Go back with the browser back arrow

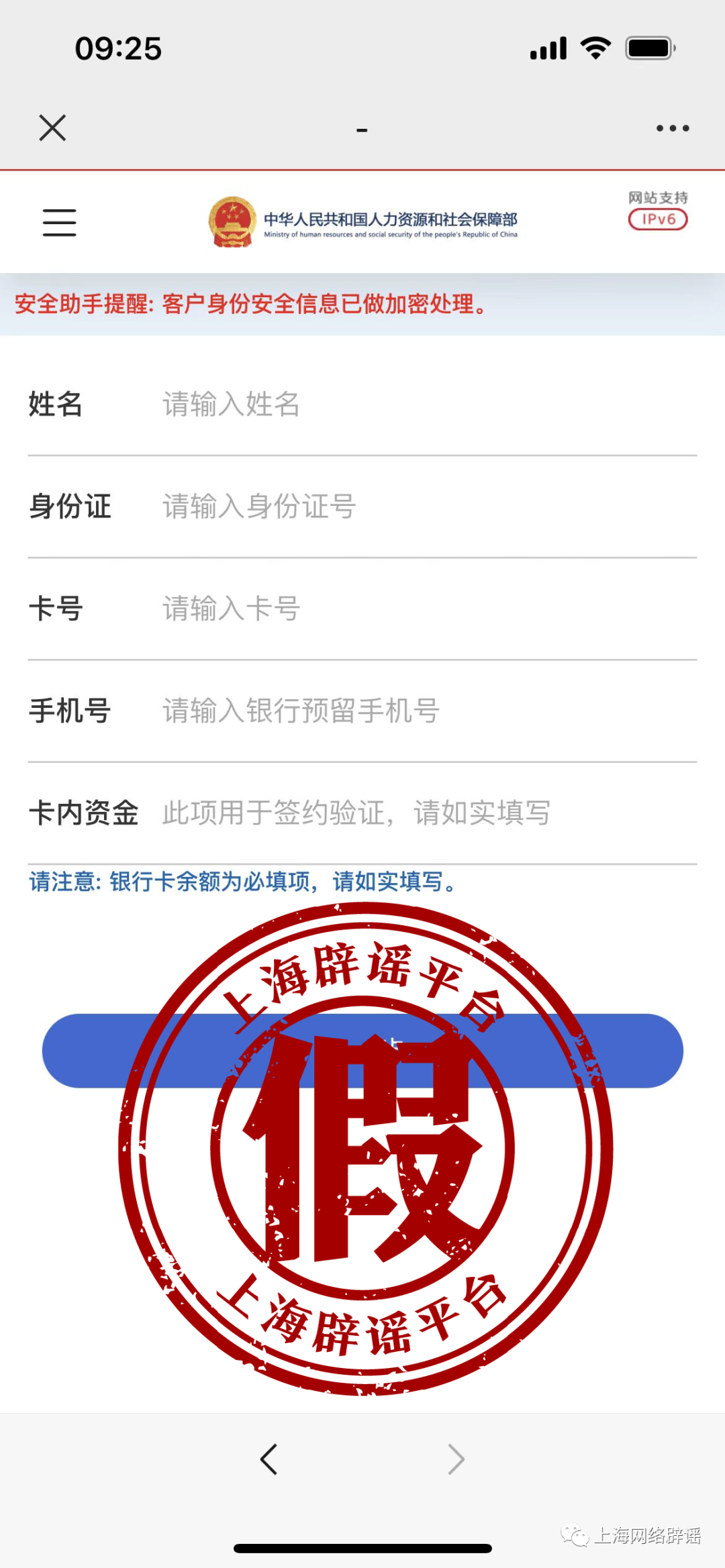(x=269, y=1459)
